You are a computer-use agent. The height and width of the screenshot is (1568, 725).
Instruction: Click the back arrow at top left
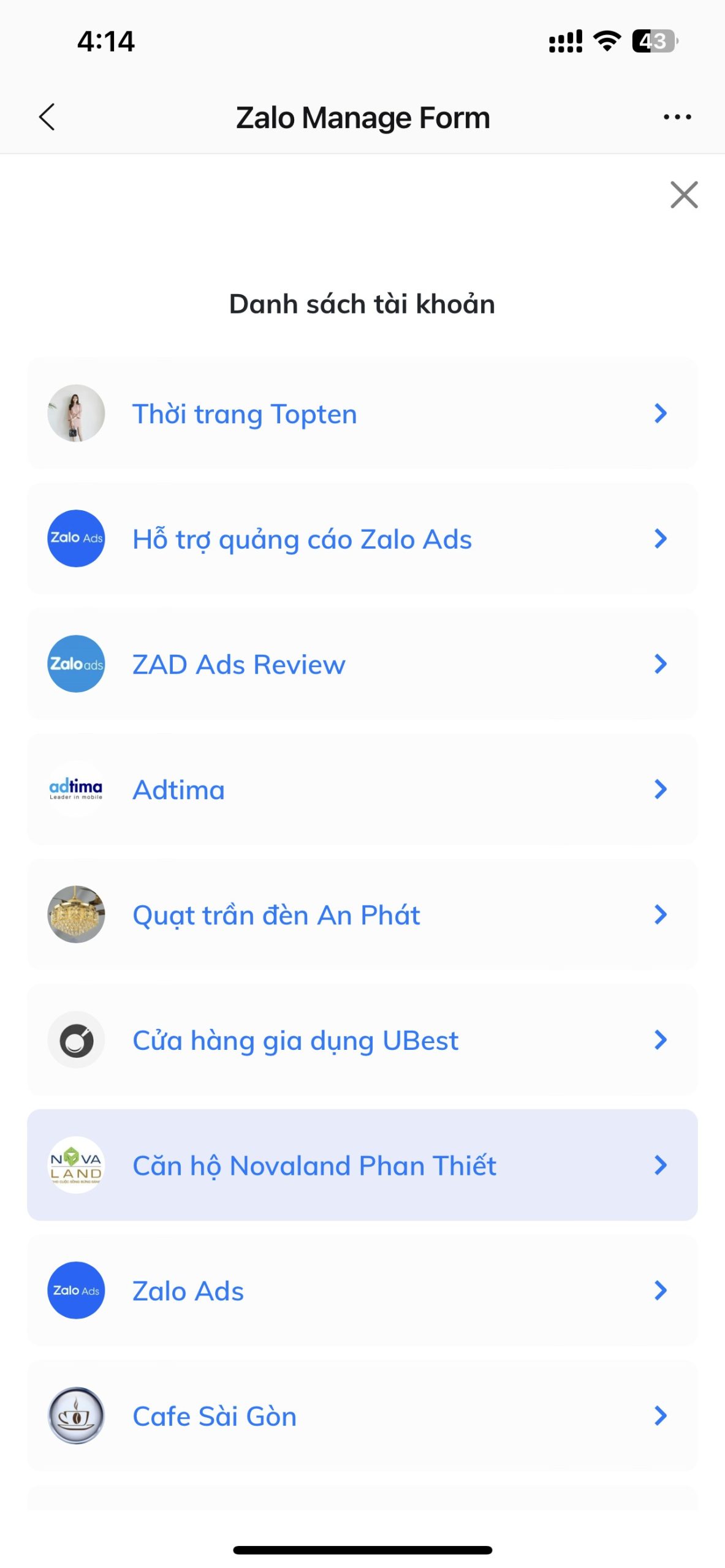[47, 116]
